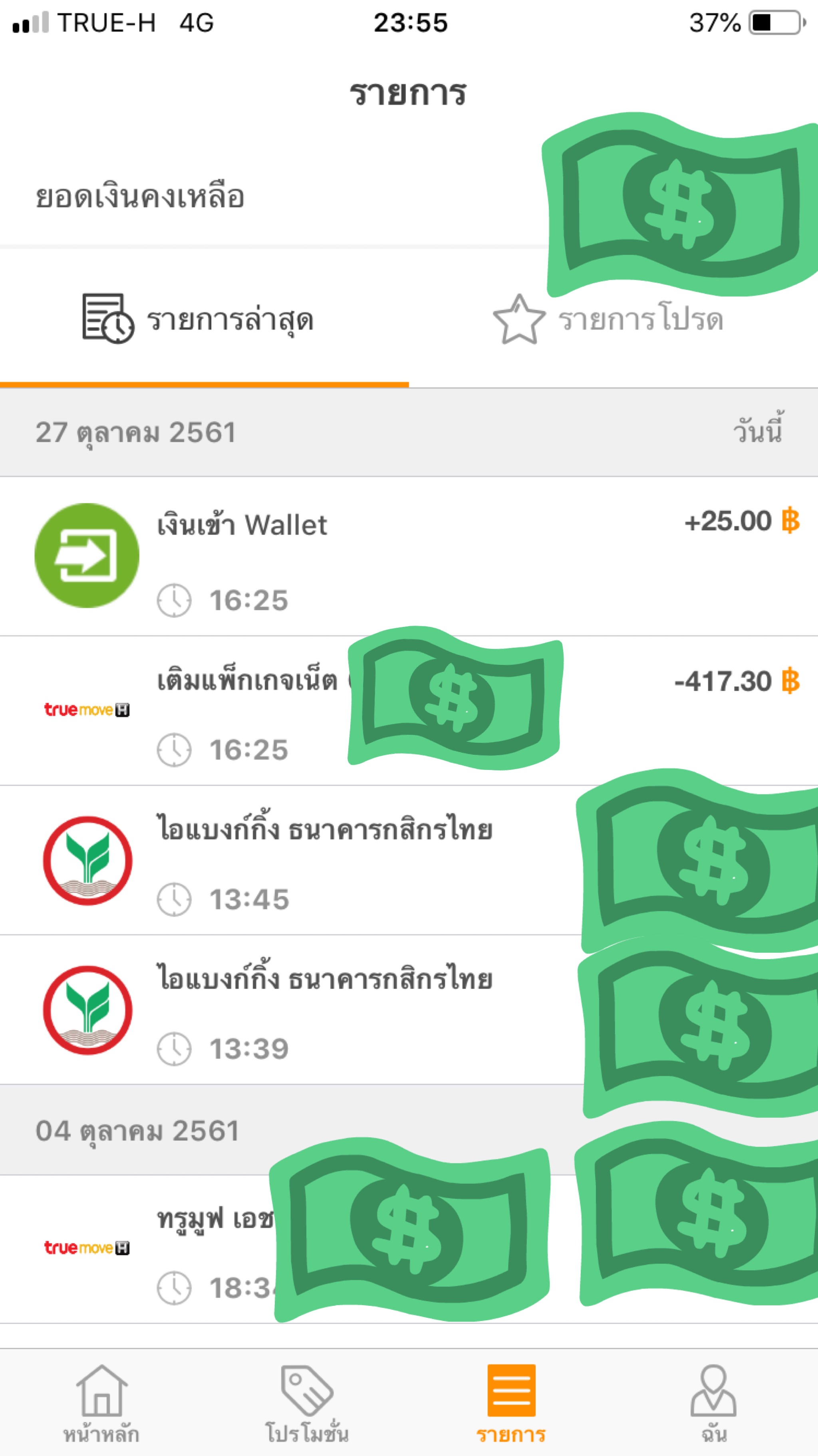Screen dimensions: 818x1456
Task: Open the ไอแบงก์กิ้ง ธนาคารกสิกรไทย transaction at 13:39
Action: point(324,1010)
